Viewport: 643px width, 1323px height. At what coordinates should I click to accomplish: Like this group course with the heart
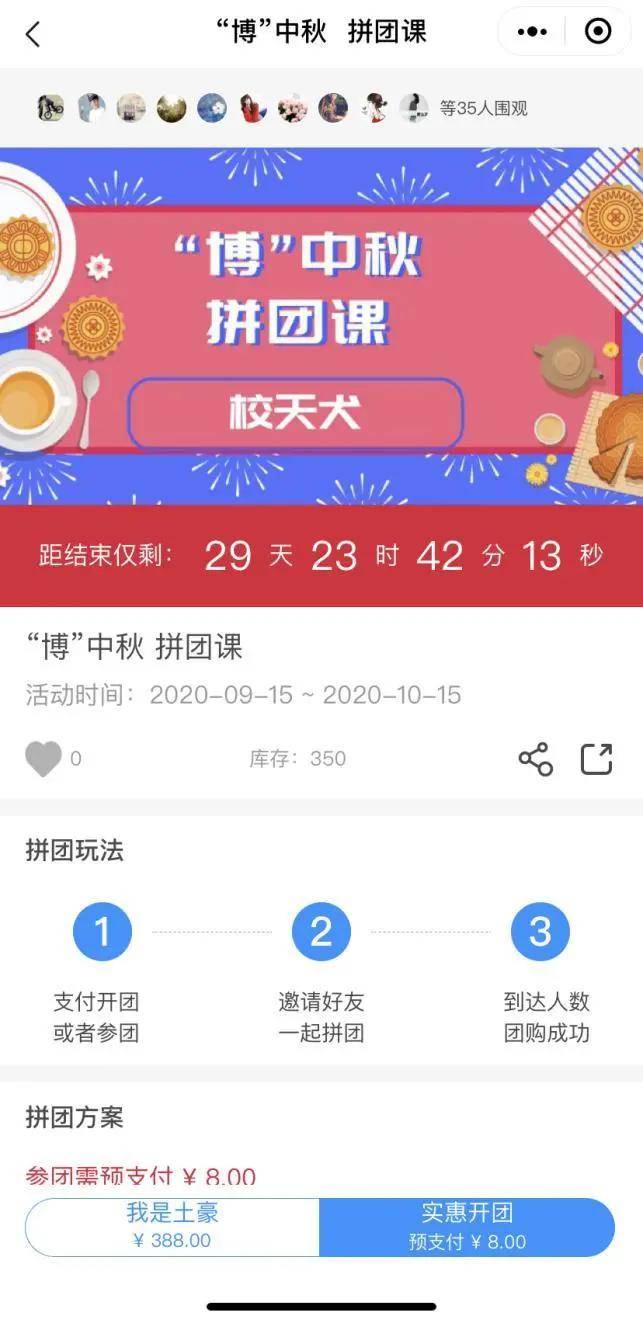click(43, 759)
